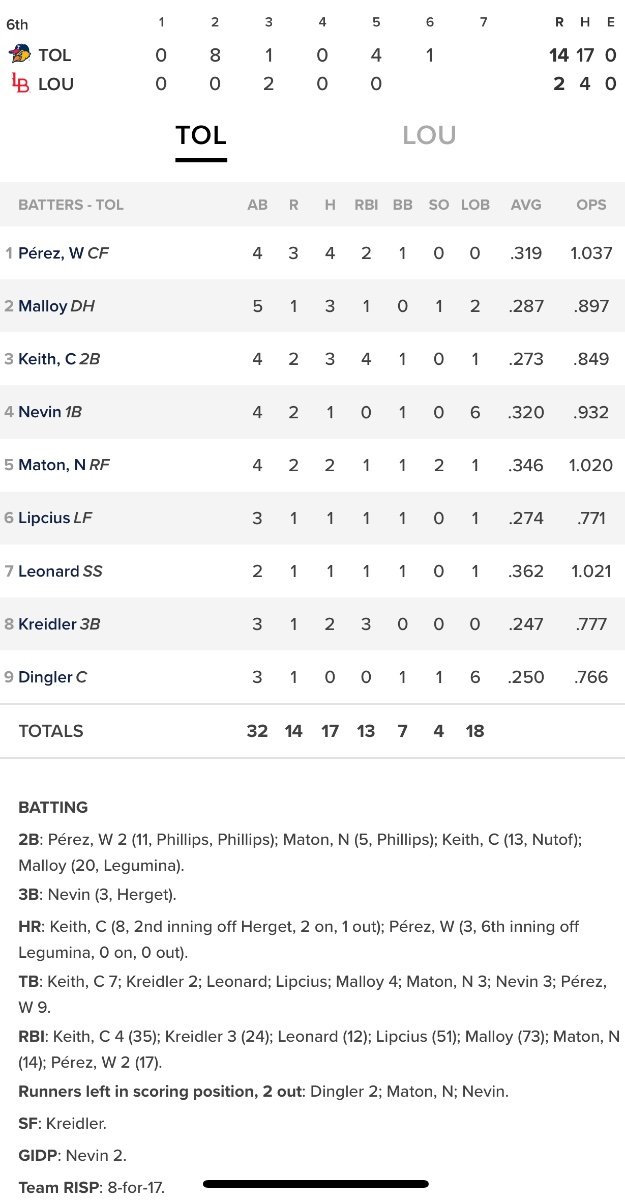Switch to the LOU team tab
This screenshot has height=1200, width=625.
tap(429, 136)
